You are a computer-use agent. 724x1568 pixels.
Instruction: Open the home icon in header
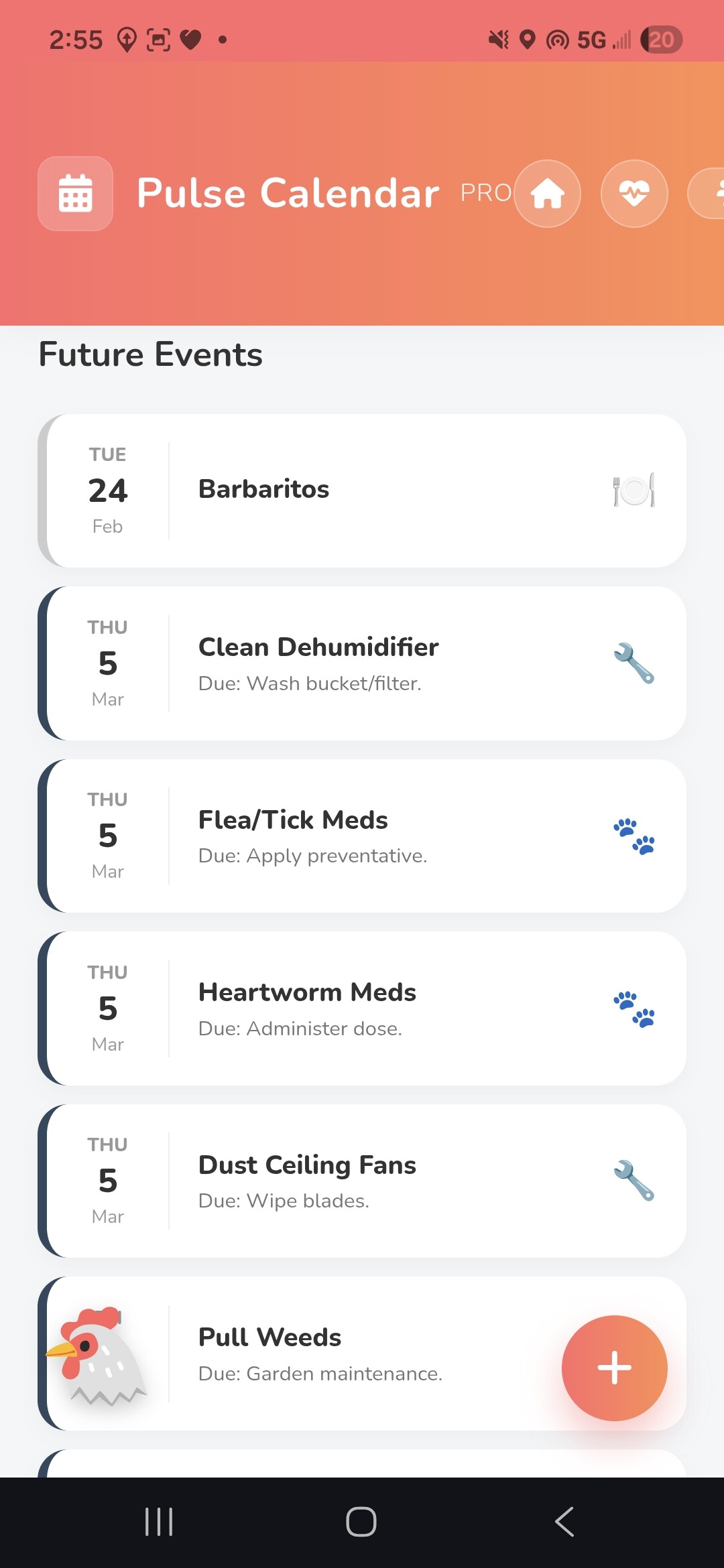click(547, 194)
